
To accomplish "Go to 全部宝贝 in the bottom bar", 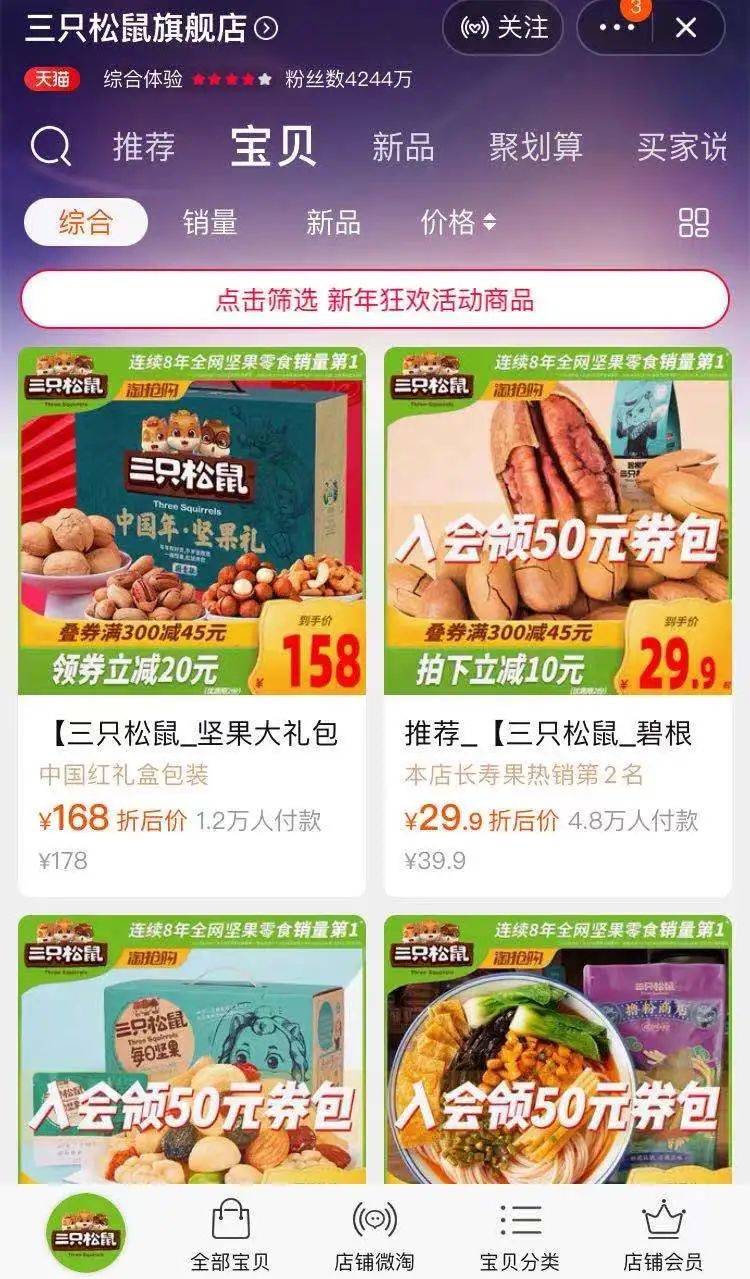I will [x=231, y=1233].
